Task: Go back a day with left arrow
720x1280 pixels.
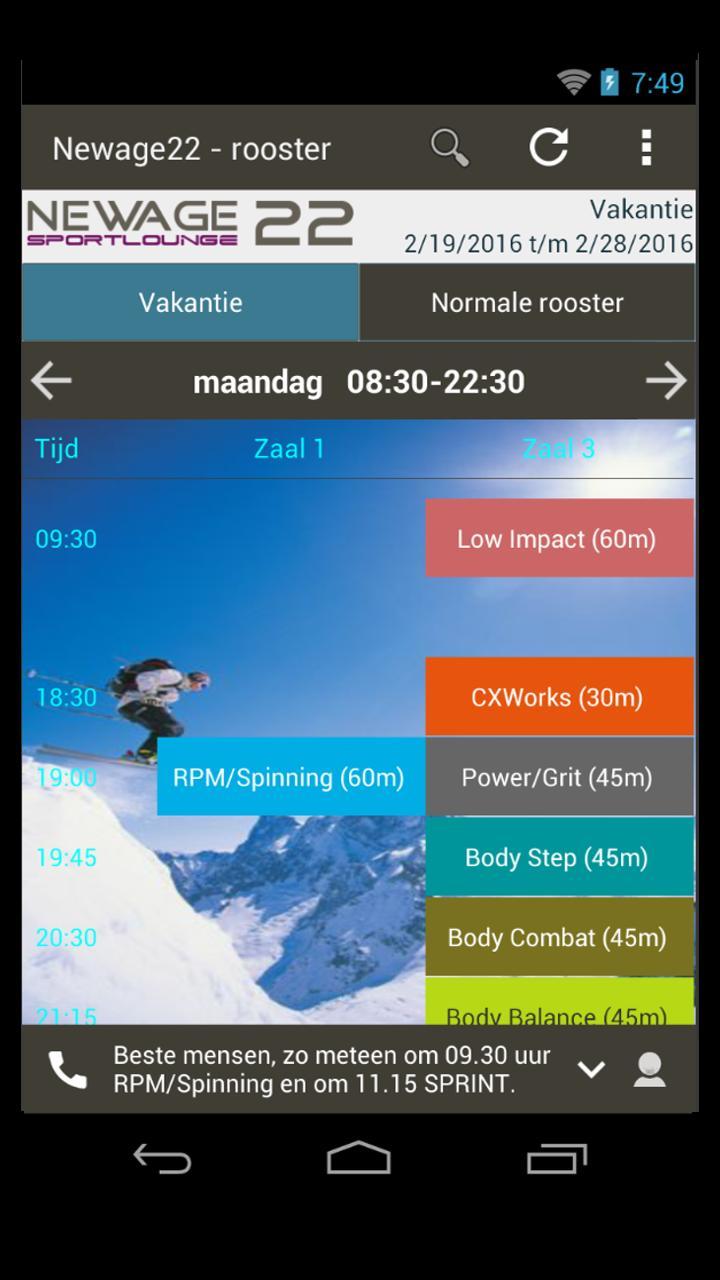Action: (52, 381)
